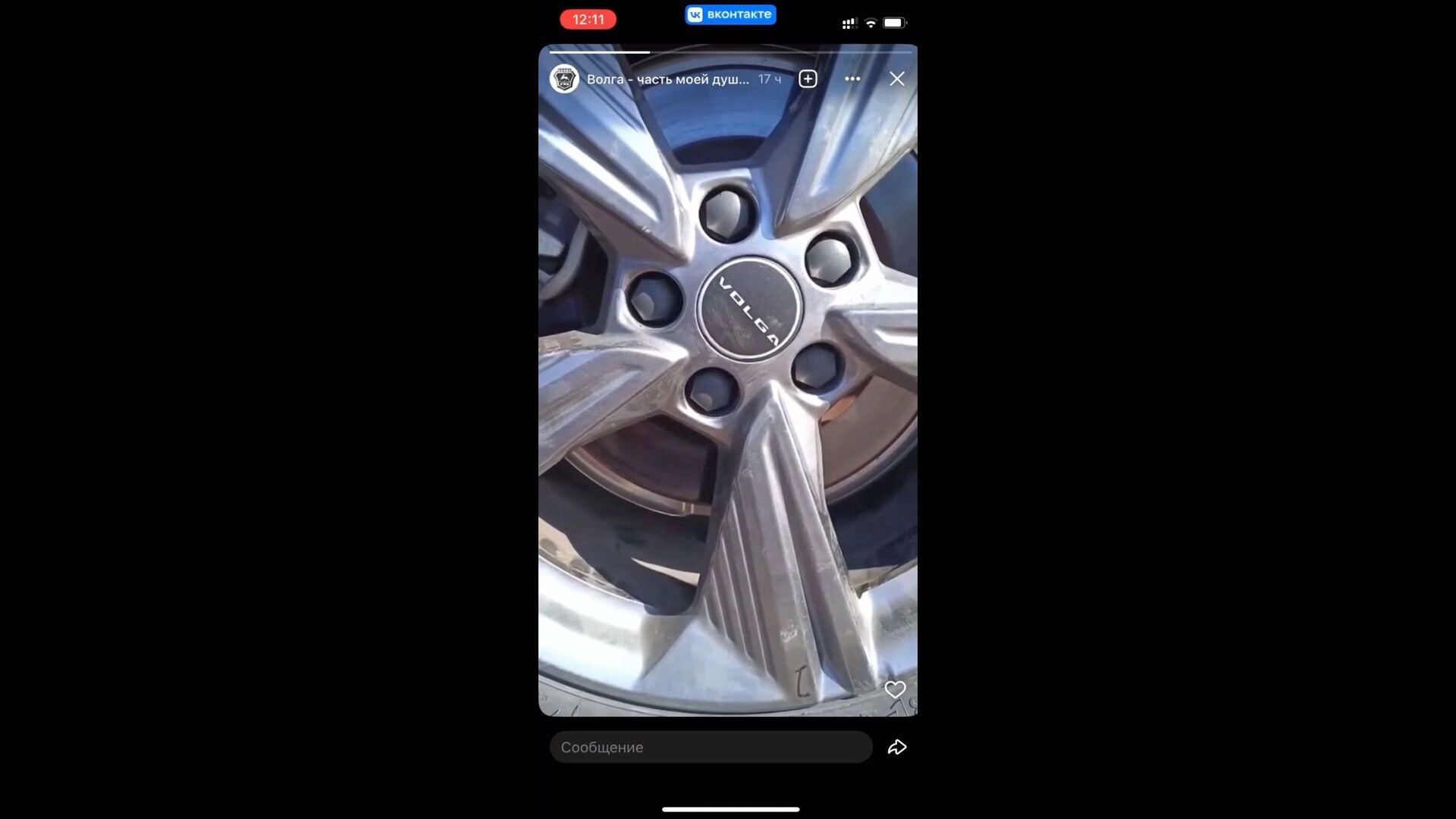
Task: Close the story viewer
Action: [x=896, y=79]
